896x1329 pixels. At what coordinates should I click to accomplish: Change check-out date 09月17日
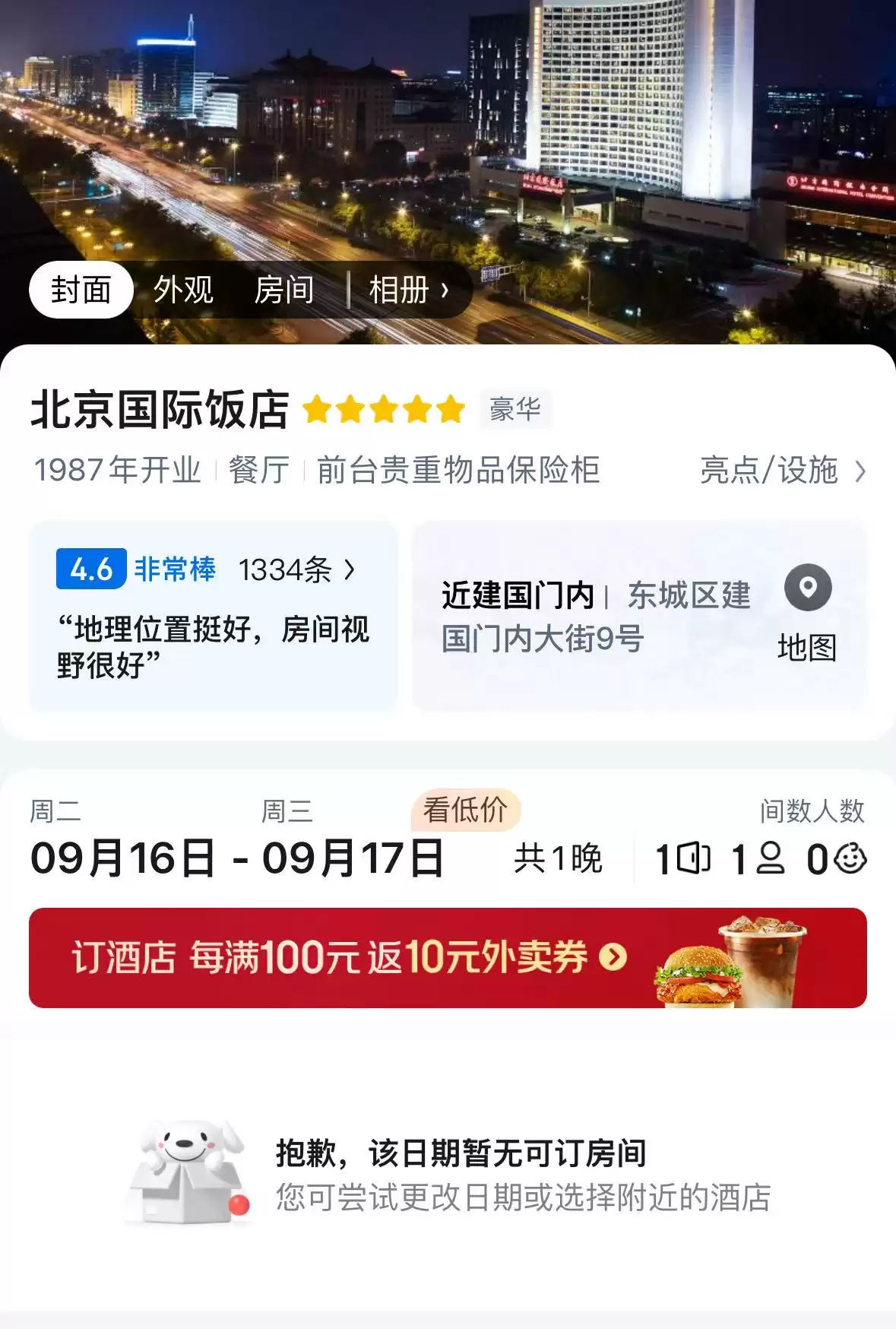click(353, 858)
